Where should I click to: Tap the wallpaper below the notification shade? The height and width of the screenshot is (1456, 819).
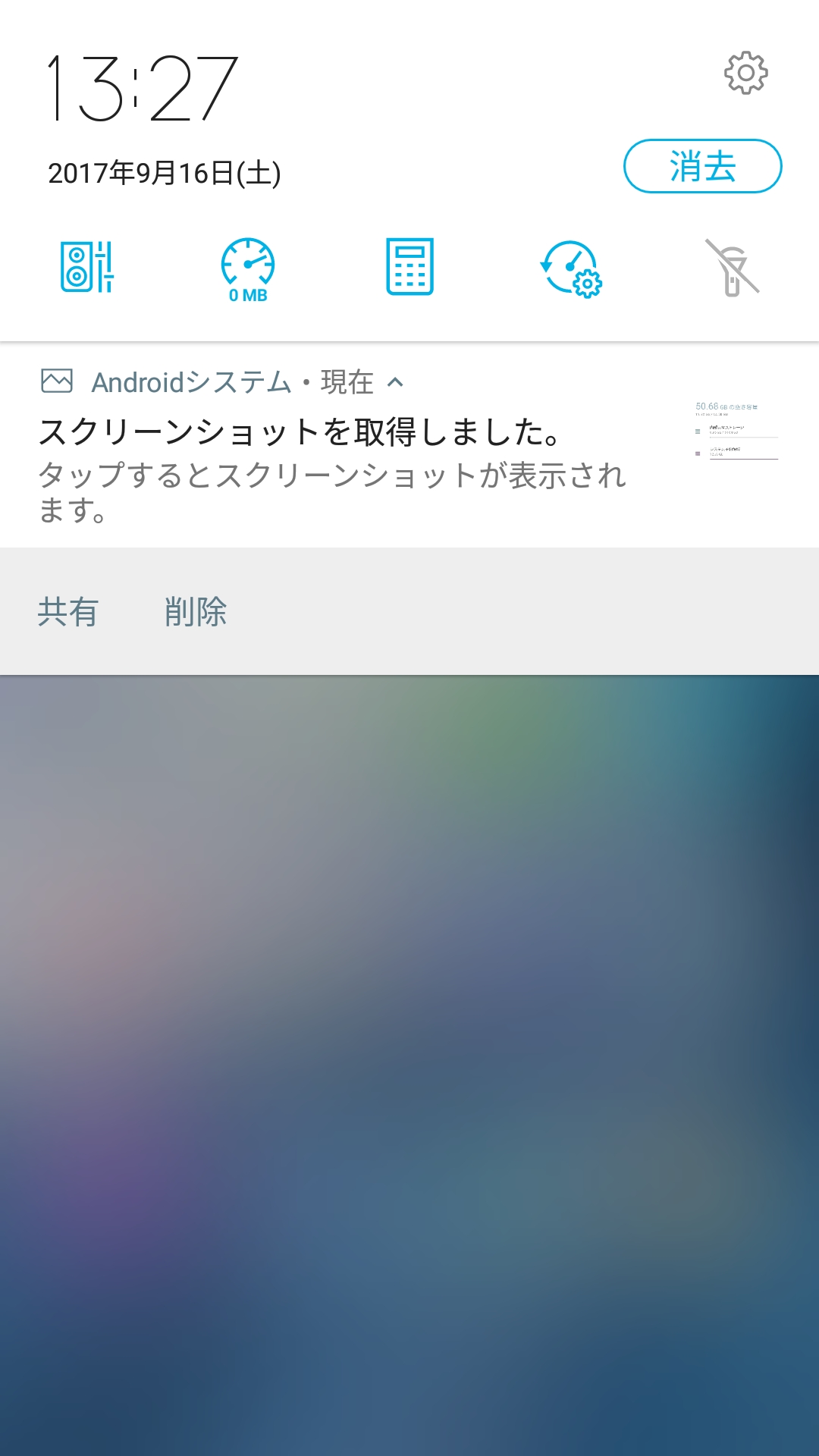[409, 1062]
